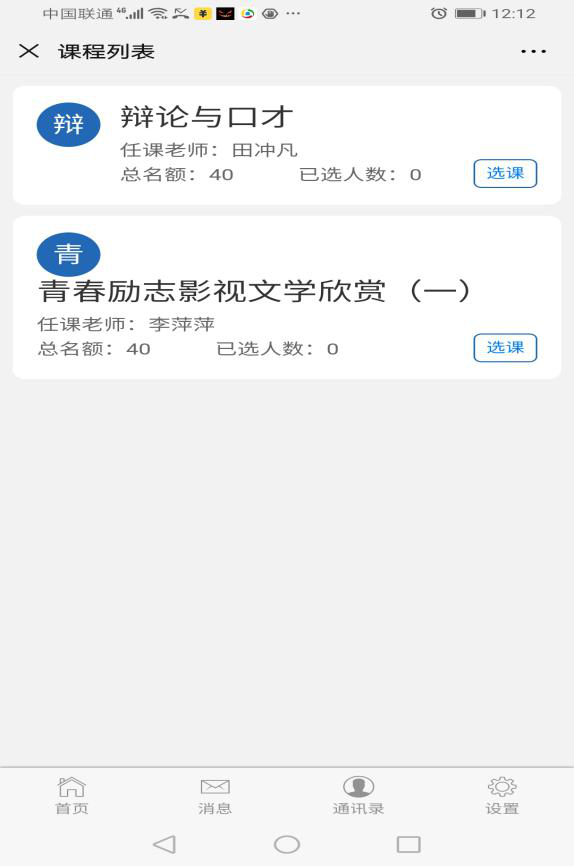Close the 课程列表 page
This screenshot has width=574, height=866.
(x=29, y=51)
